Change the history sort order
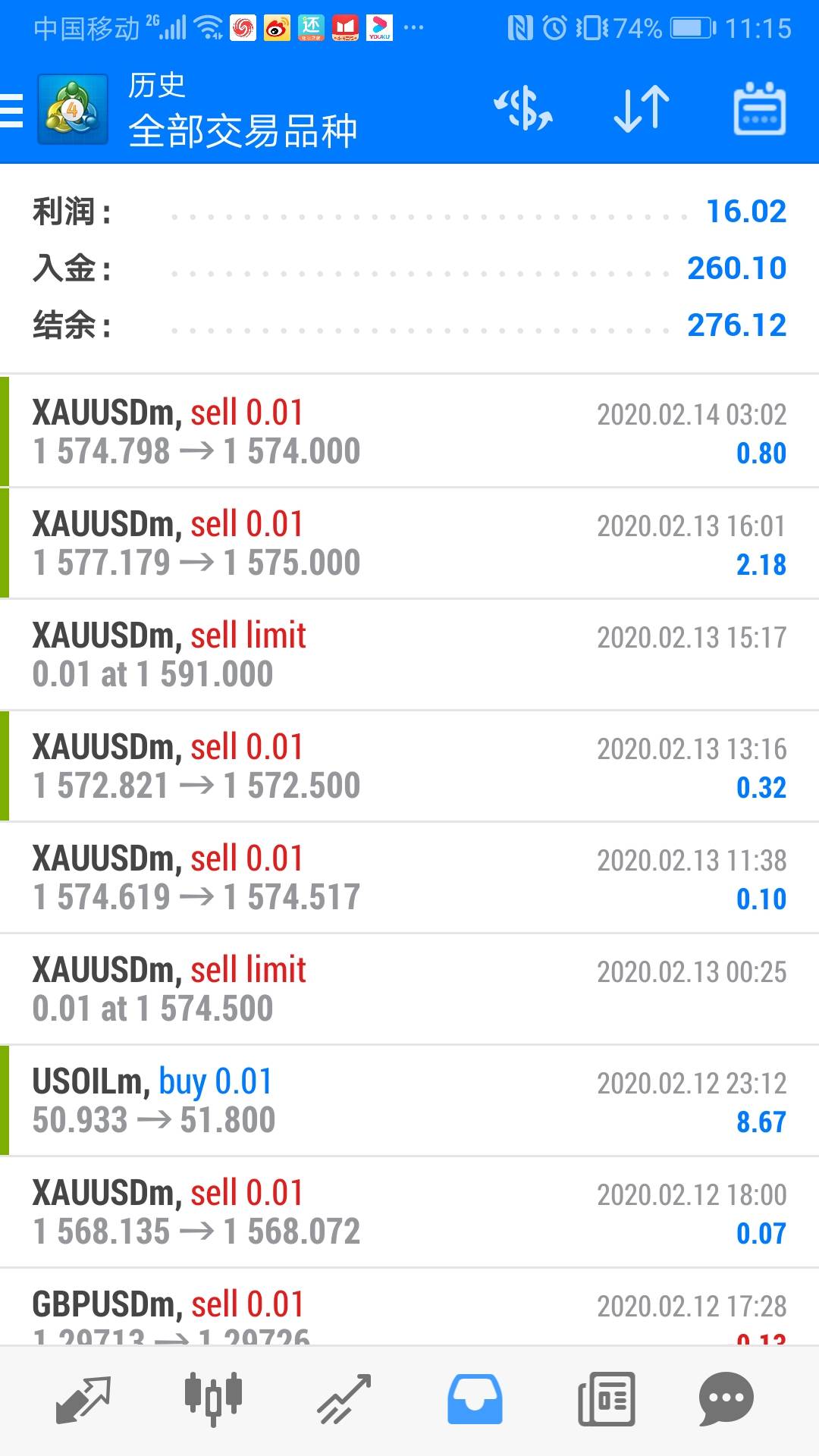 pyautogui.click(x=641, y=110)
